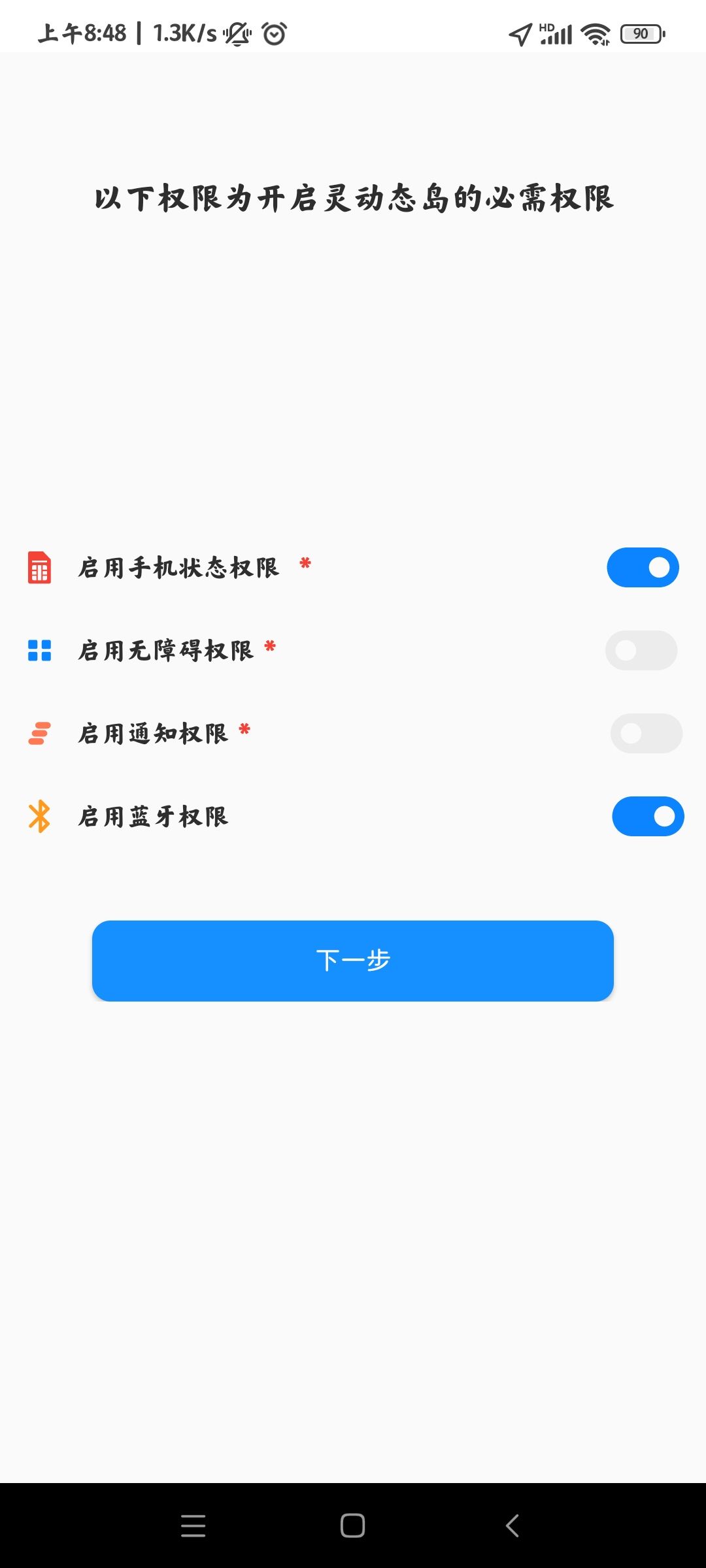Click the battery indicator showing 90

[x=641, y=33]
